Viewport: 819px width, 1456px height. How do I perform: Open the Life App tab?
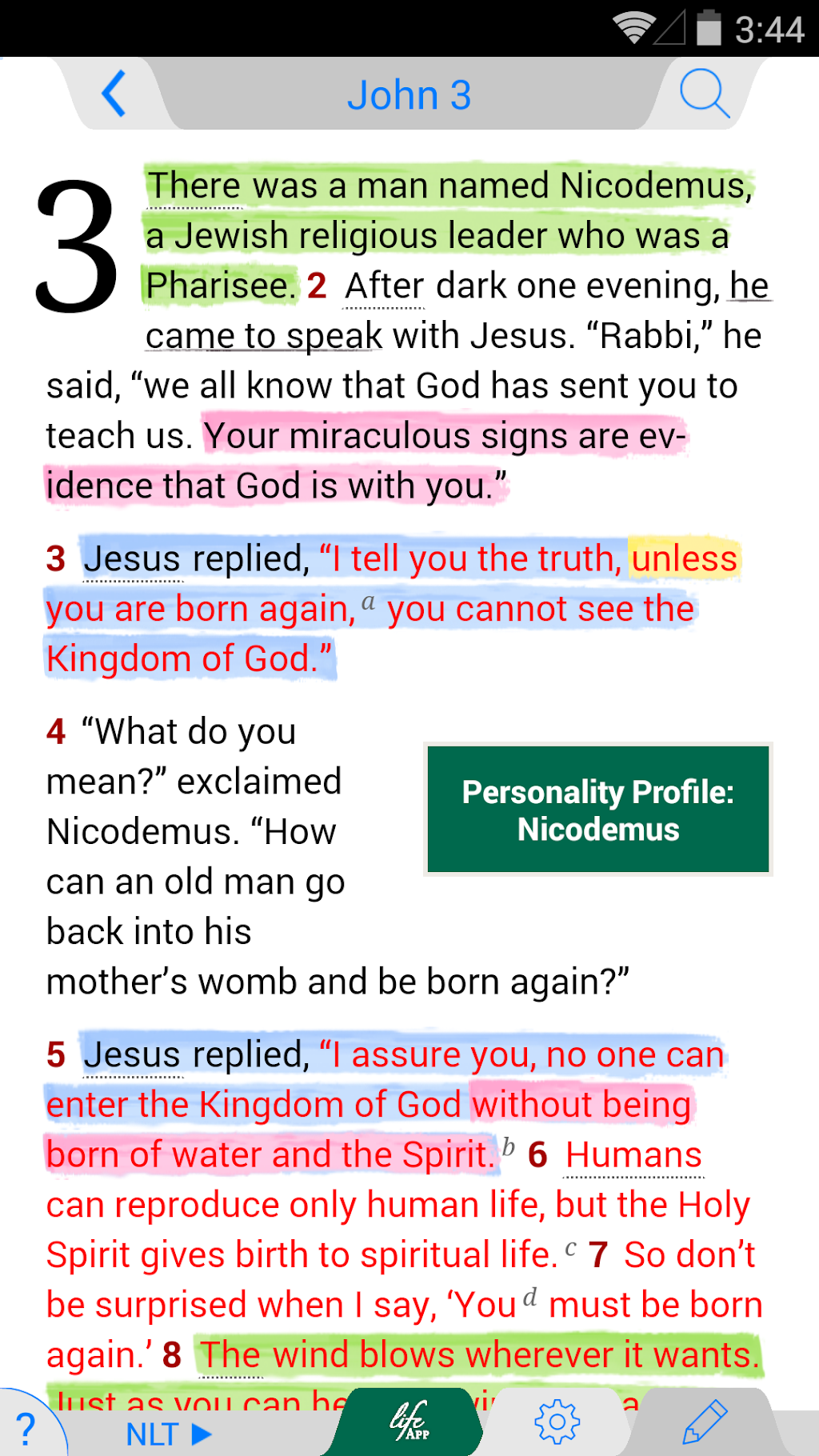(x=409, y=1422)
